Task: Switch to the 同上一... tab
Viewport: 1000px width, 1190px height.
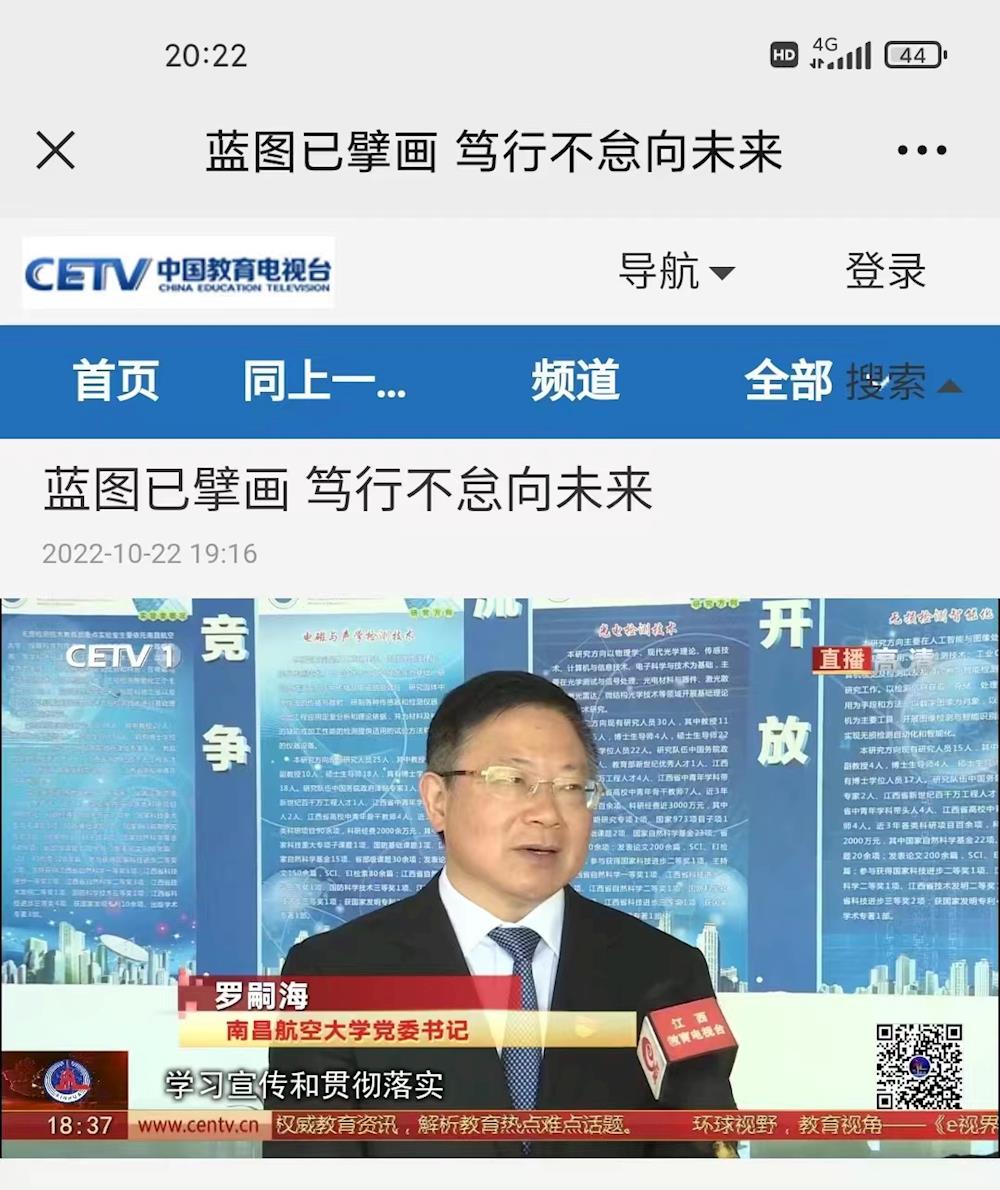Action: (x=324, y=381)
